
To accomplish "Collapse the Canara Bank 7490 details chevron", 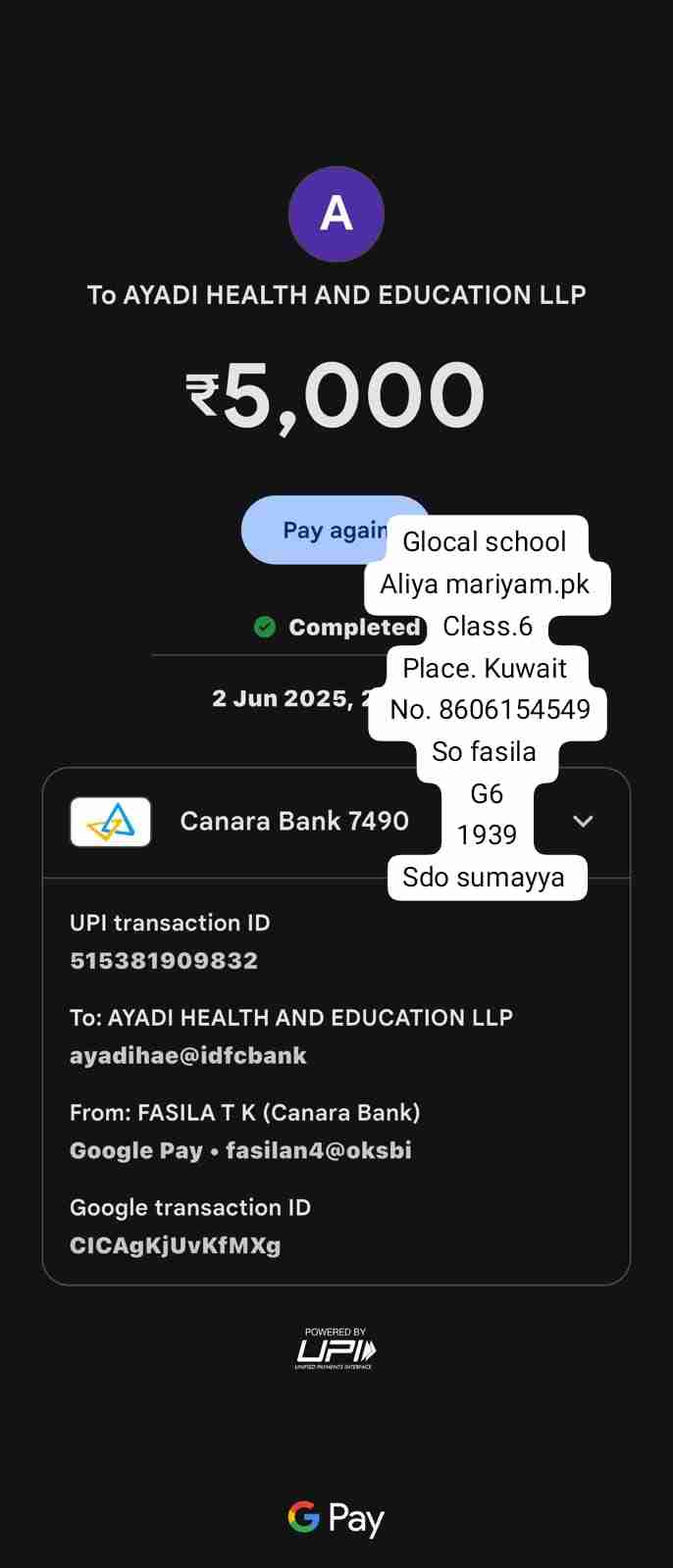I will (x=583, y=821).
